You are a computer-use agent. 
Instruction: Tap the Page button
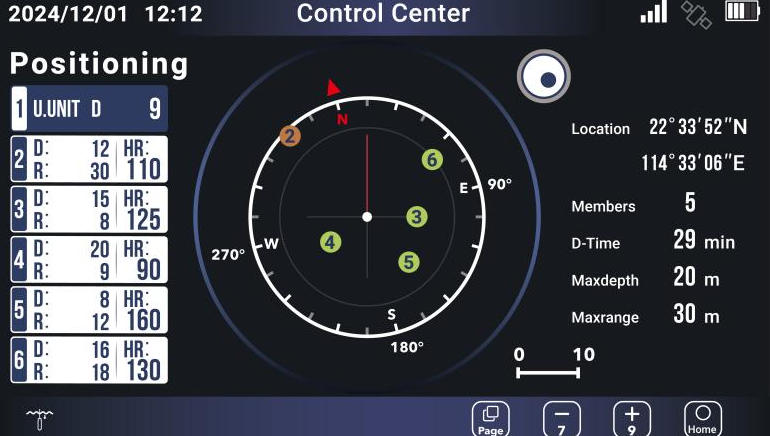[x=490, y=417]
